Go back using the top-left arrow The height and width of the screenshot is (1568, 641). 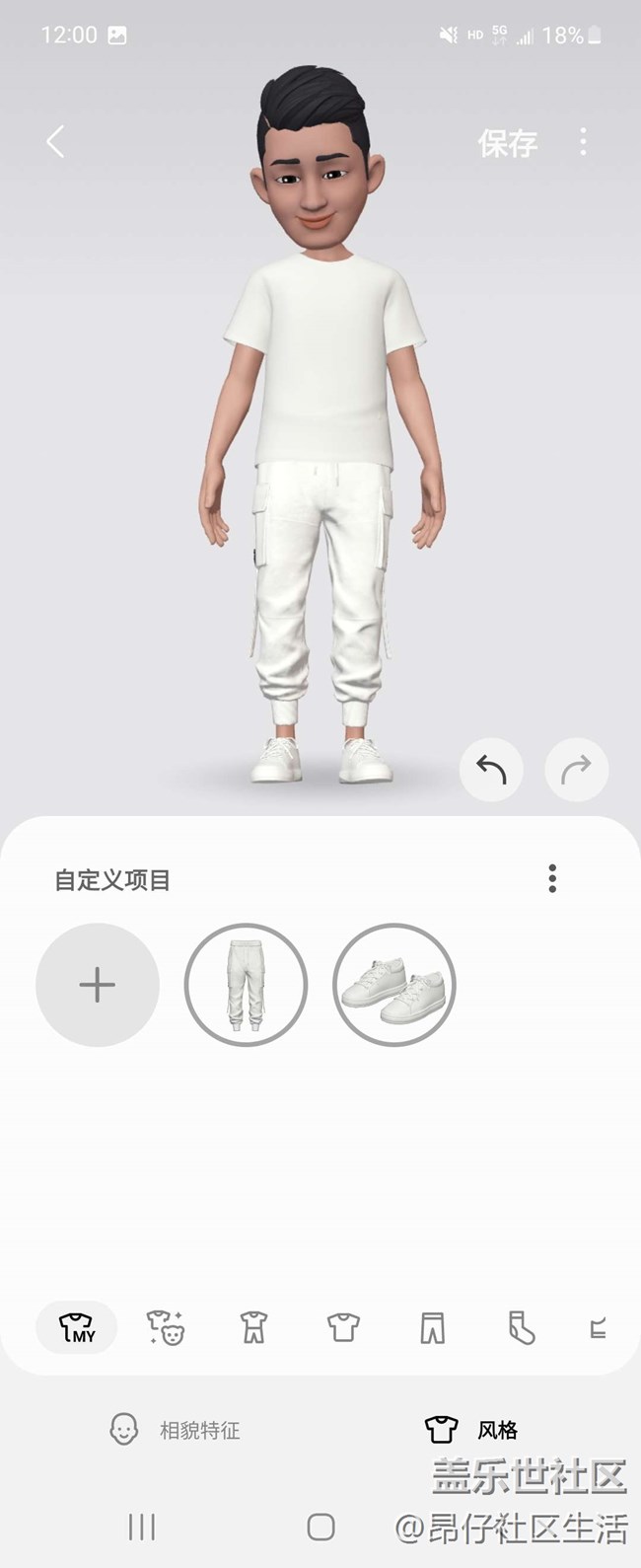[x=56, y=142]
